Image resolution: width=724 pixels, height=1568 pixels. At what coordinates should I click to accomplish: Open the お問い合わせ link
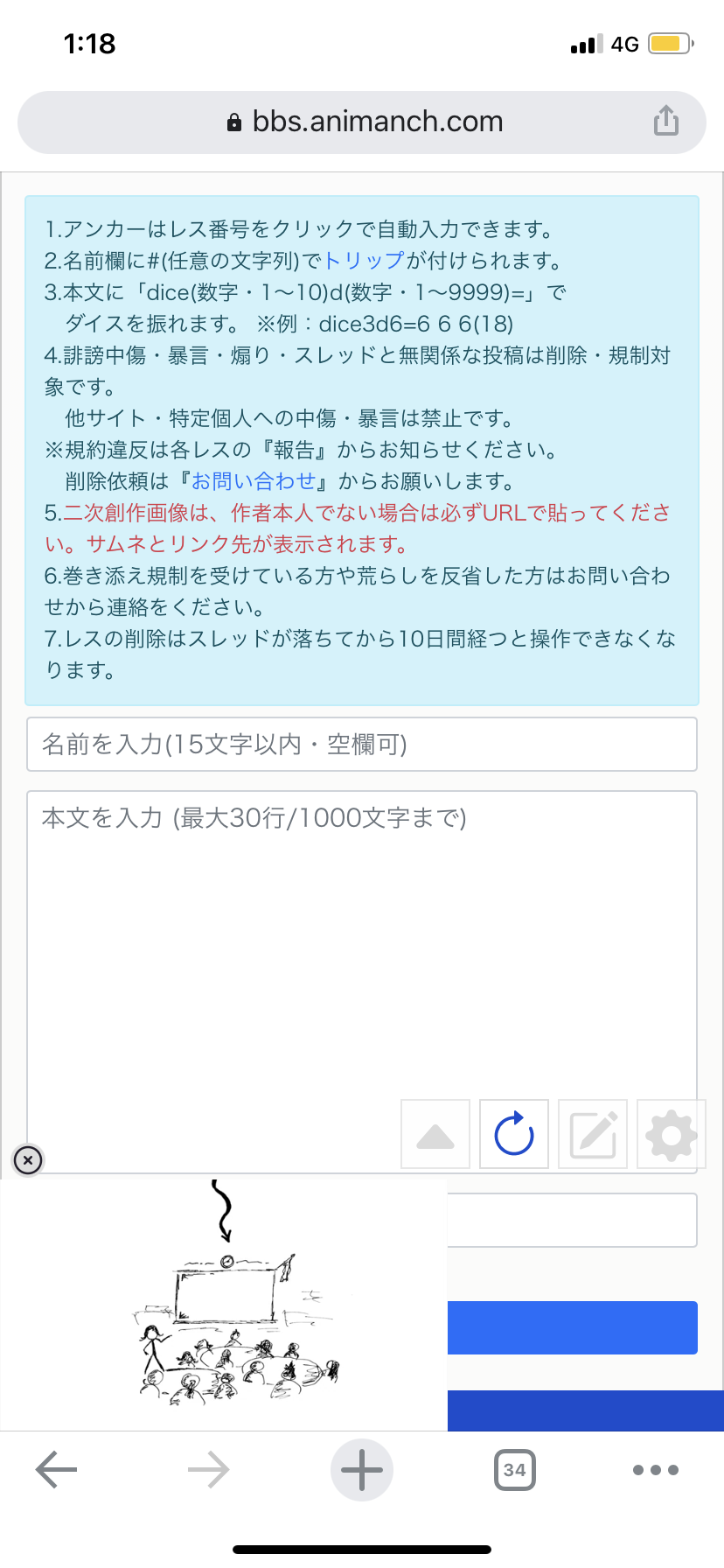[254, 481]
